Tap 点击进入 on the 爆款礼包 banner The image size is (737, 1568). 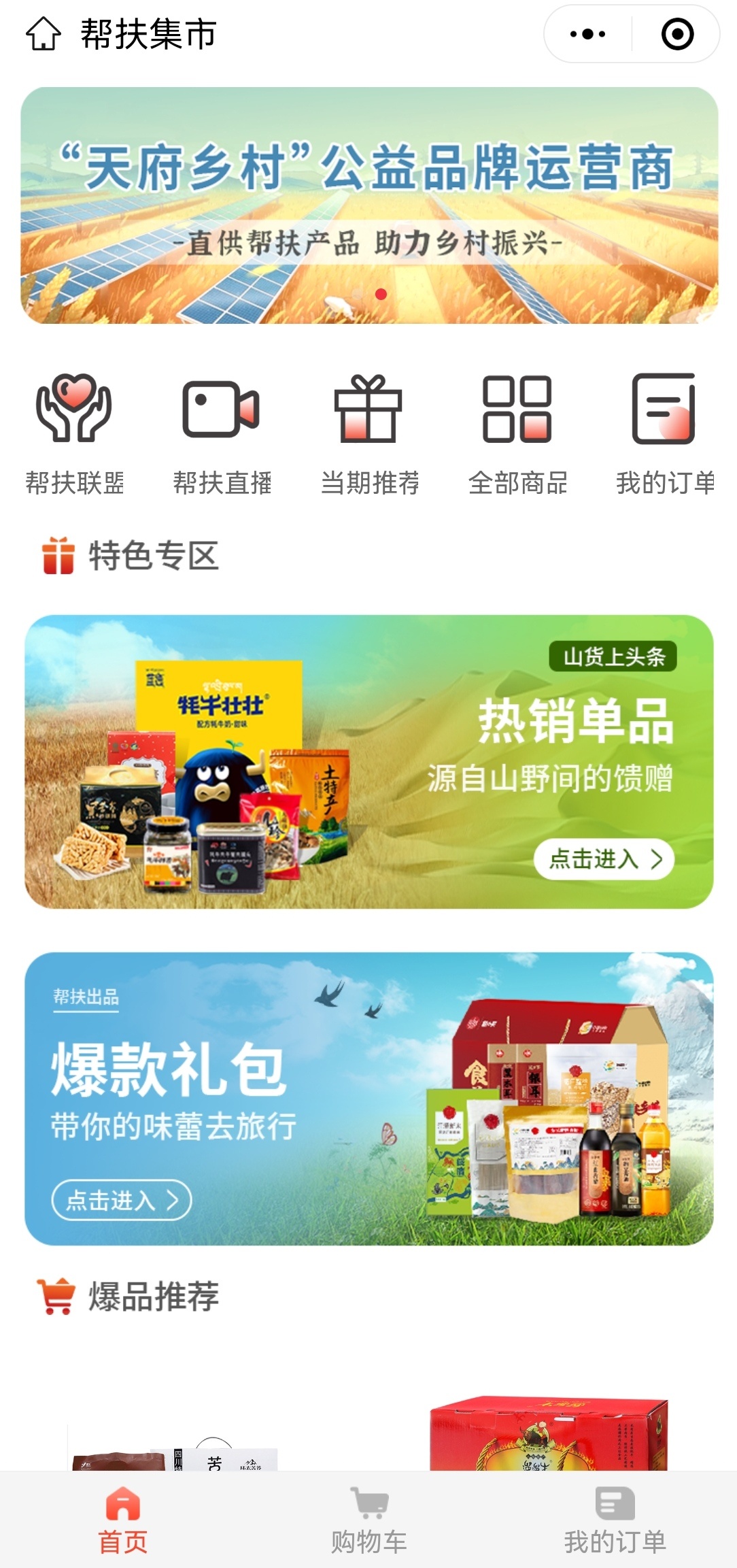coord(122,1200)
